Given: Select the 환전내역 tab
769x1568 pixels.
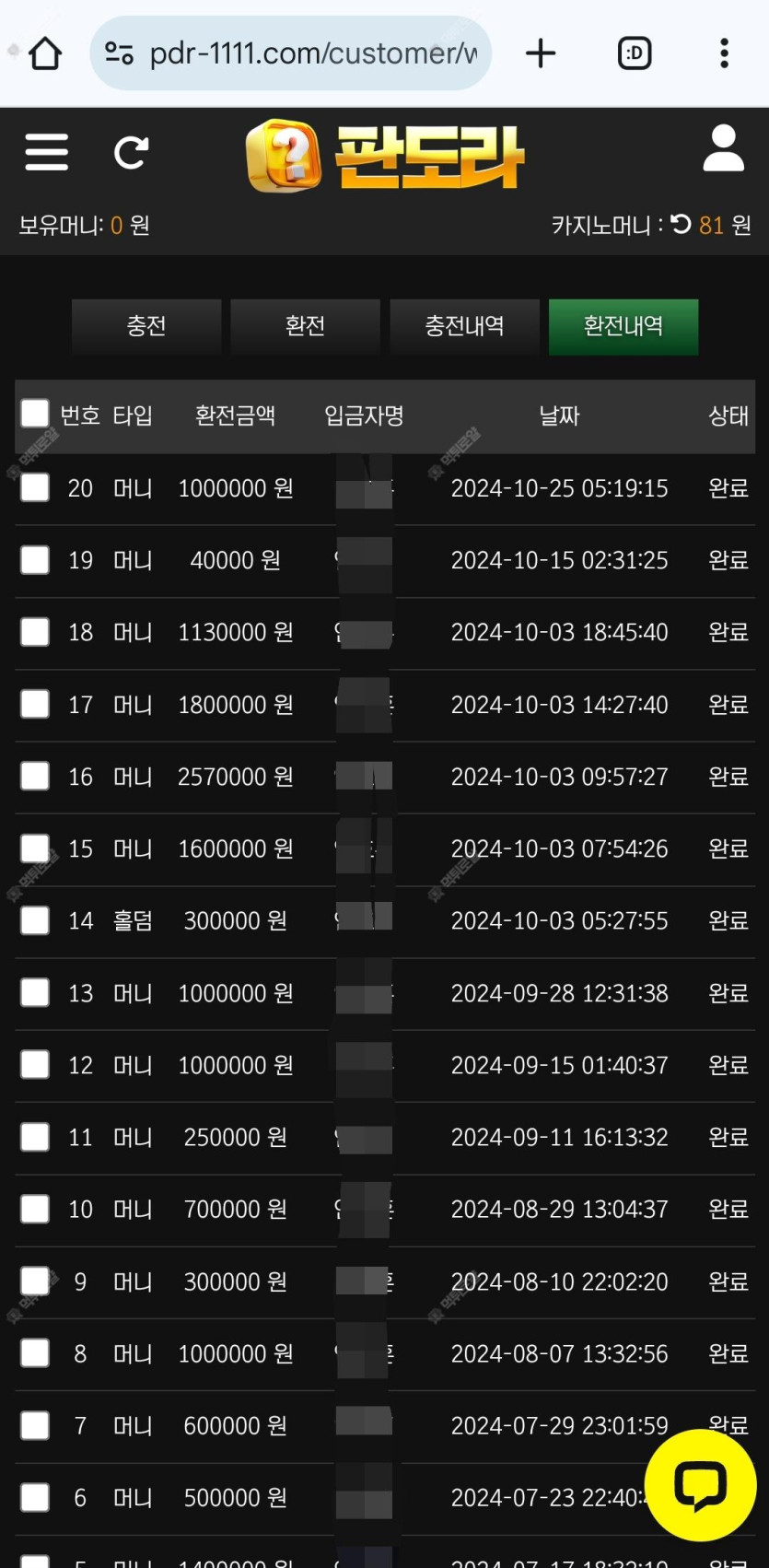Looking at the screenshot, I should (x=623, y=326).
